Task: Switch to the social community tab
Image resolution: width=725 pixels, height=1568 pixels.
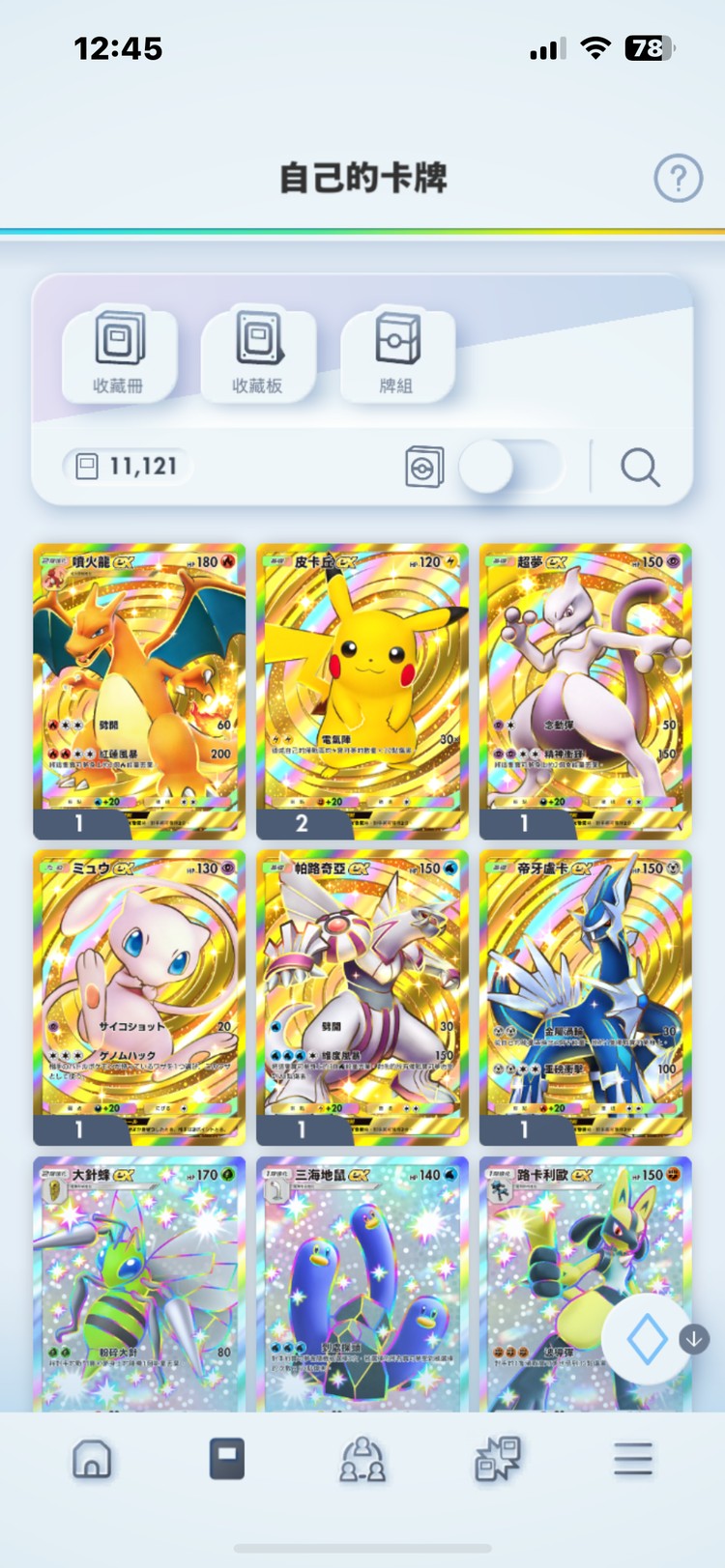Action: click(362, 1459)
